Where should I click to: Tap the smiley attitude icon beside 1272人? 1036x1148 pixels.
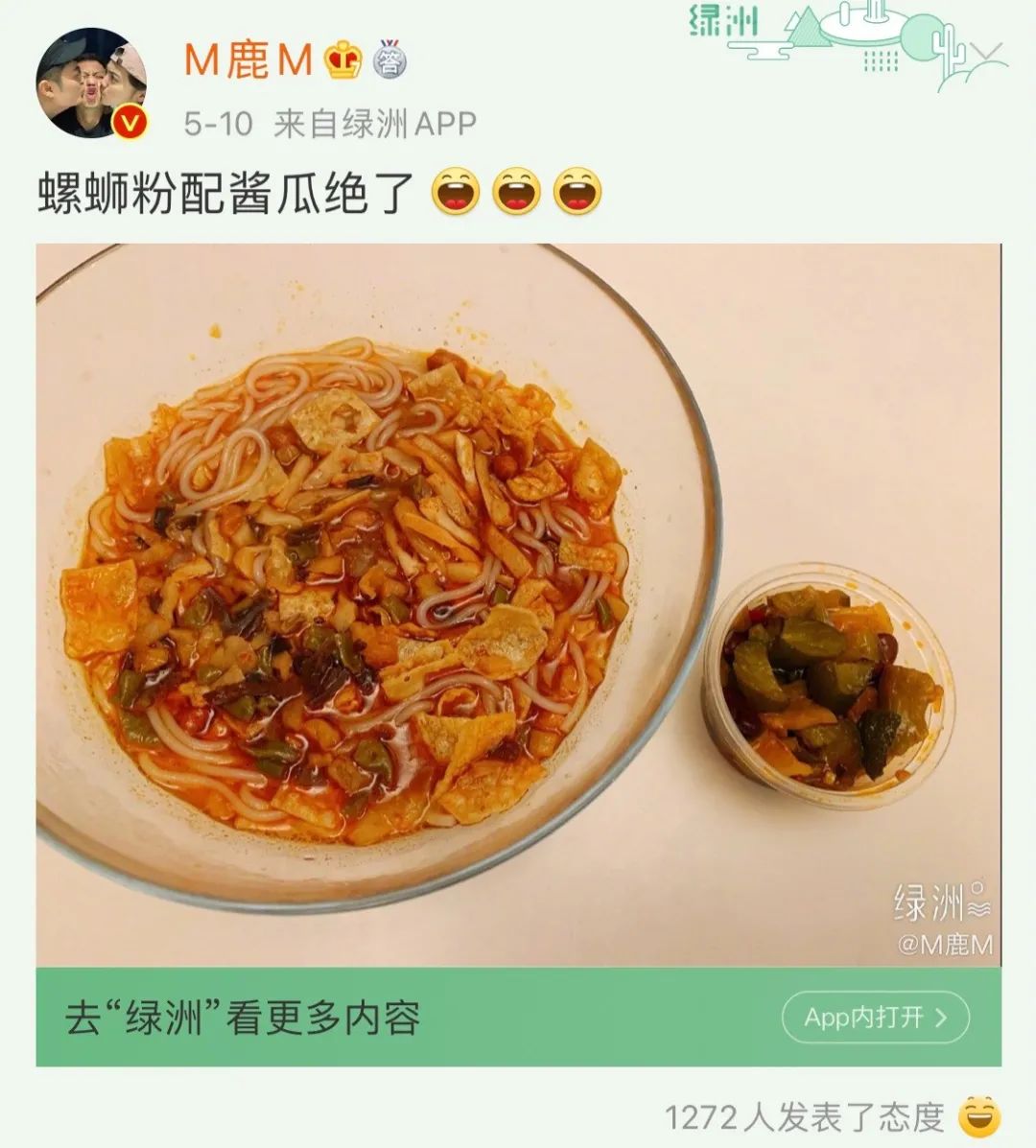pyautogui.click(x=978, y=1116)
